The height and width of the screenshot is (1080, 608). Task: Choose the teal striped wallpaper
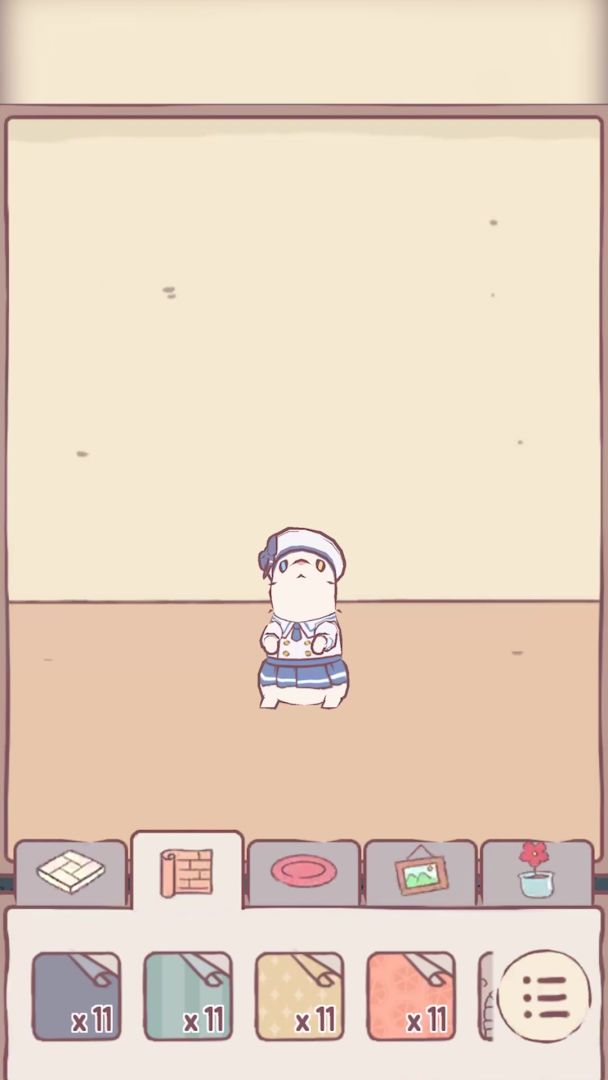tap(188, 996)
